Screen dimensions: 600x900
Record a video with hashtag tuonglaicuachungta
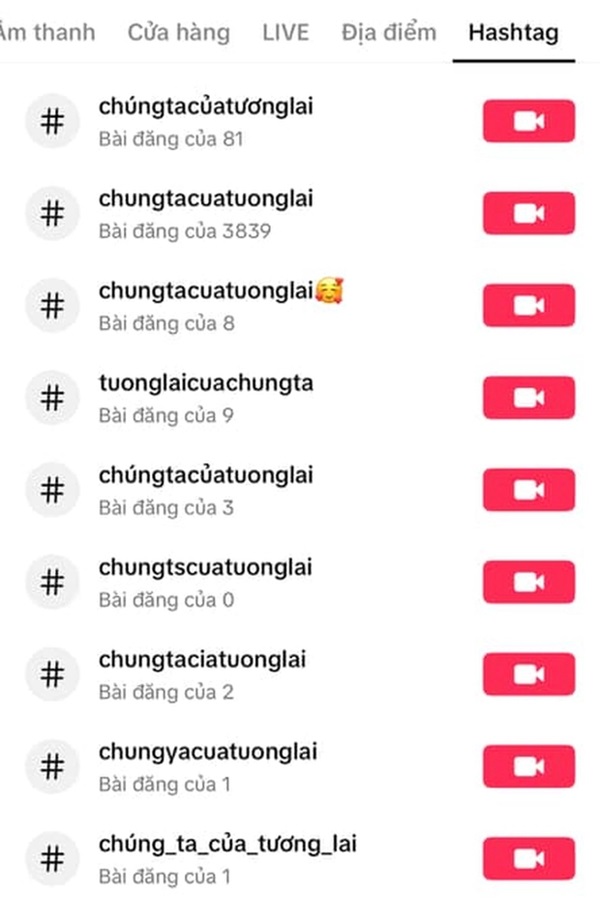pyautogui.click(x=528, y=397)
